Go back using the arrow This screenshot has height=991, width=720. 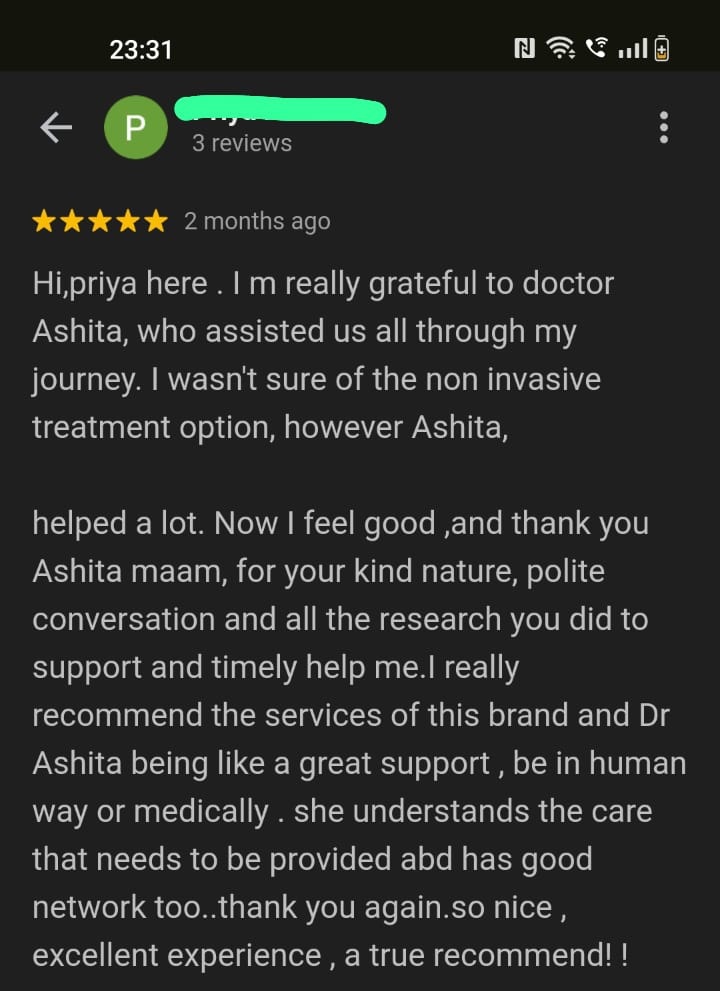(x=55, y=127)
